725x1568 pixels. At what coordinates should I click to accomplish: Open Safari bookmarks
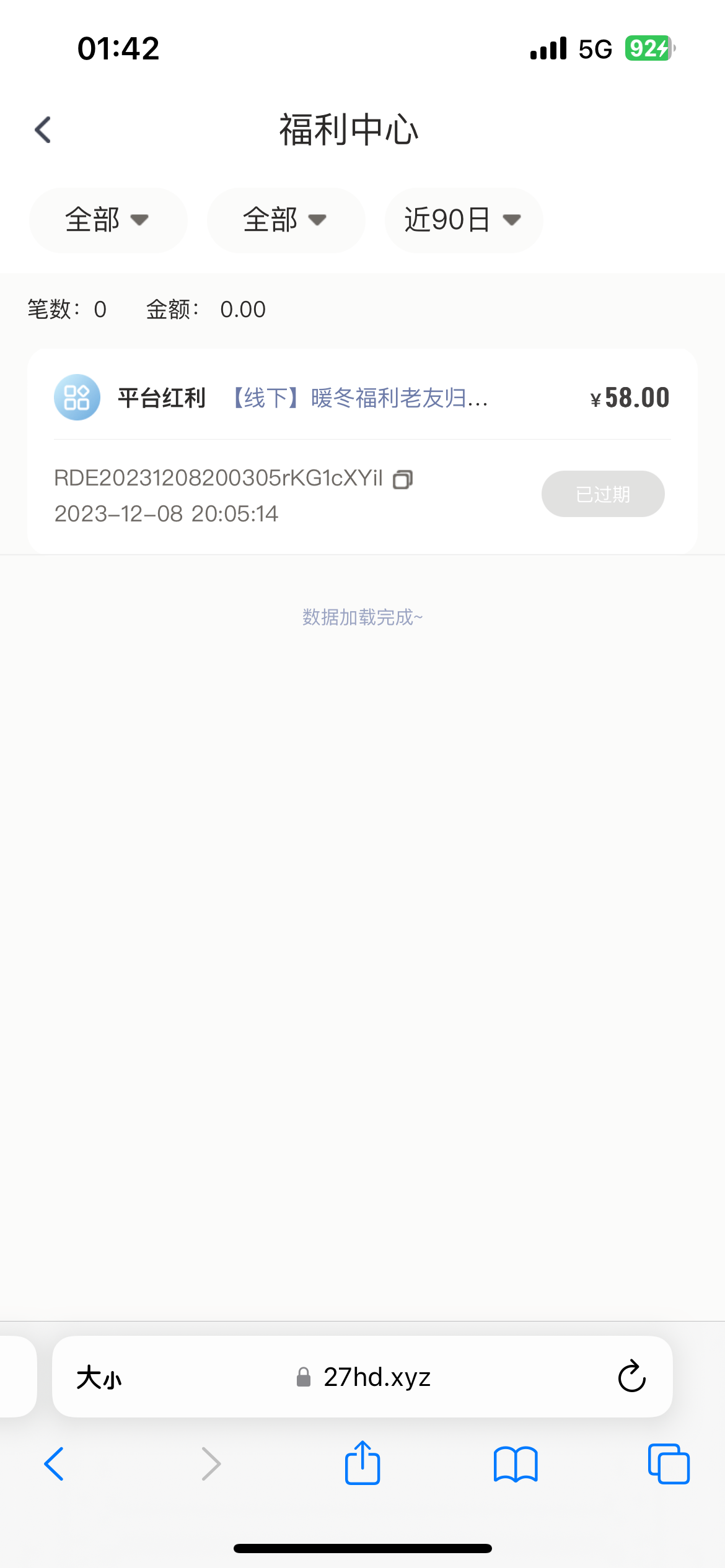516,1464
